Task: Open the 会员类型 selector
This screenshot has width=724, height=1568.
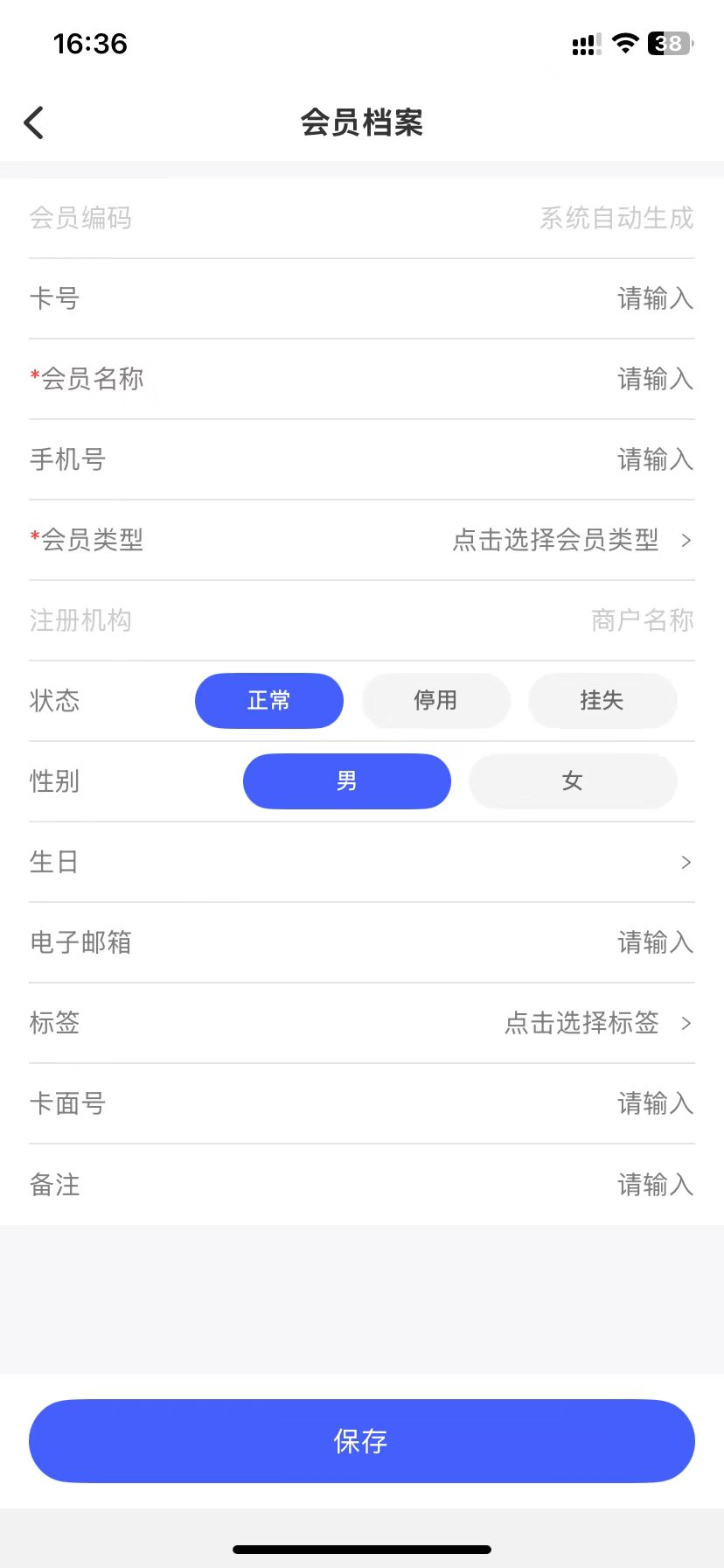Action: pos(568,540)
